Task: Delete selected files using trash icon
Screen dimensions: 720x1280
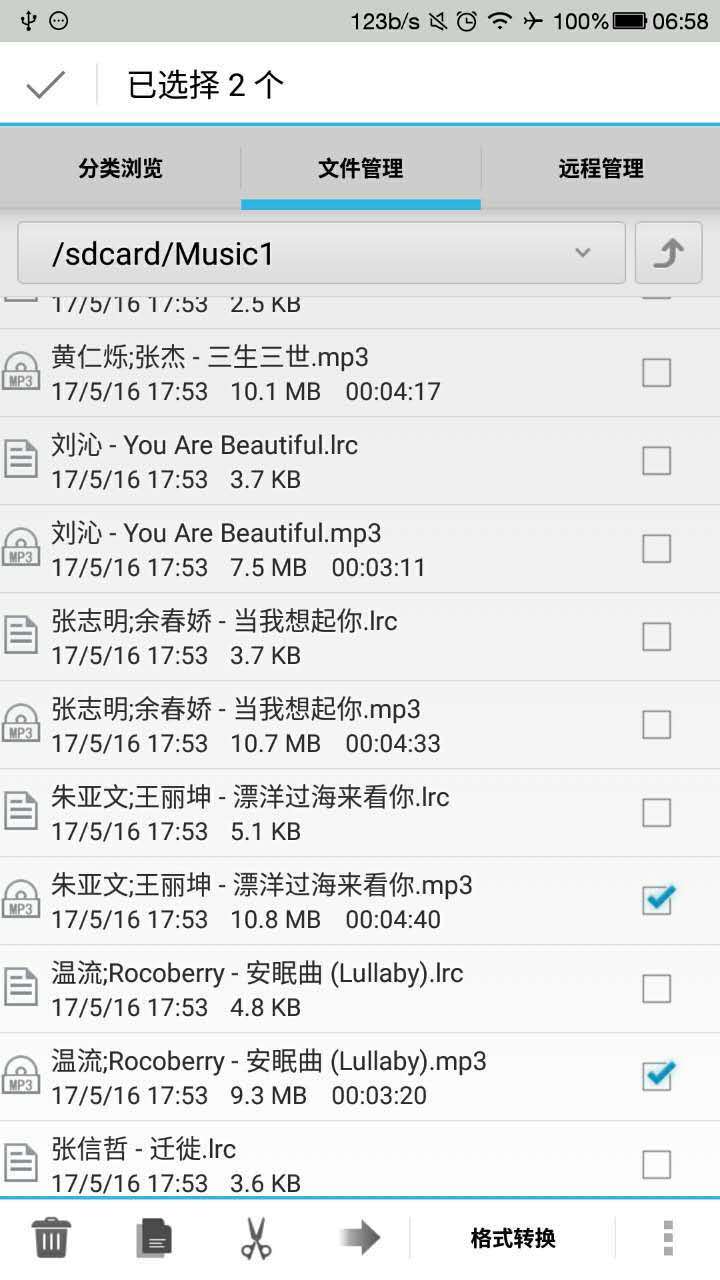Action: point(50,1236)
